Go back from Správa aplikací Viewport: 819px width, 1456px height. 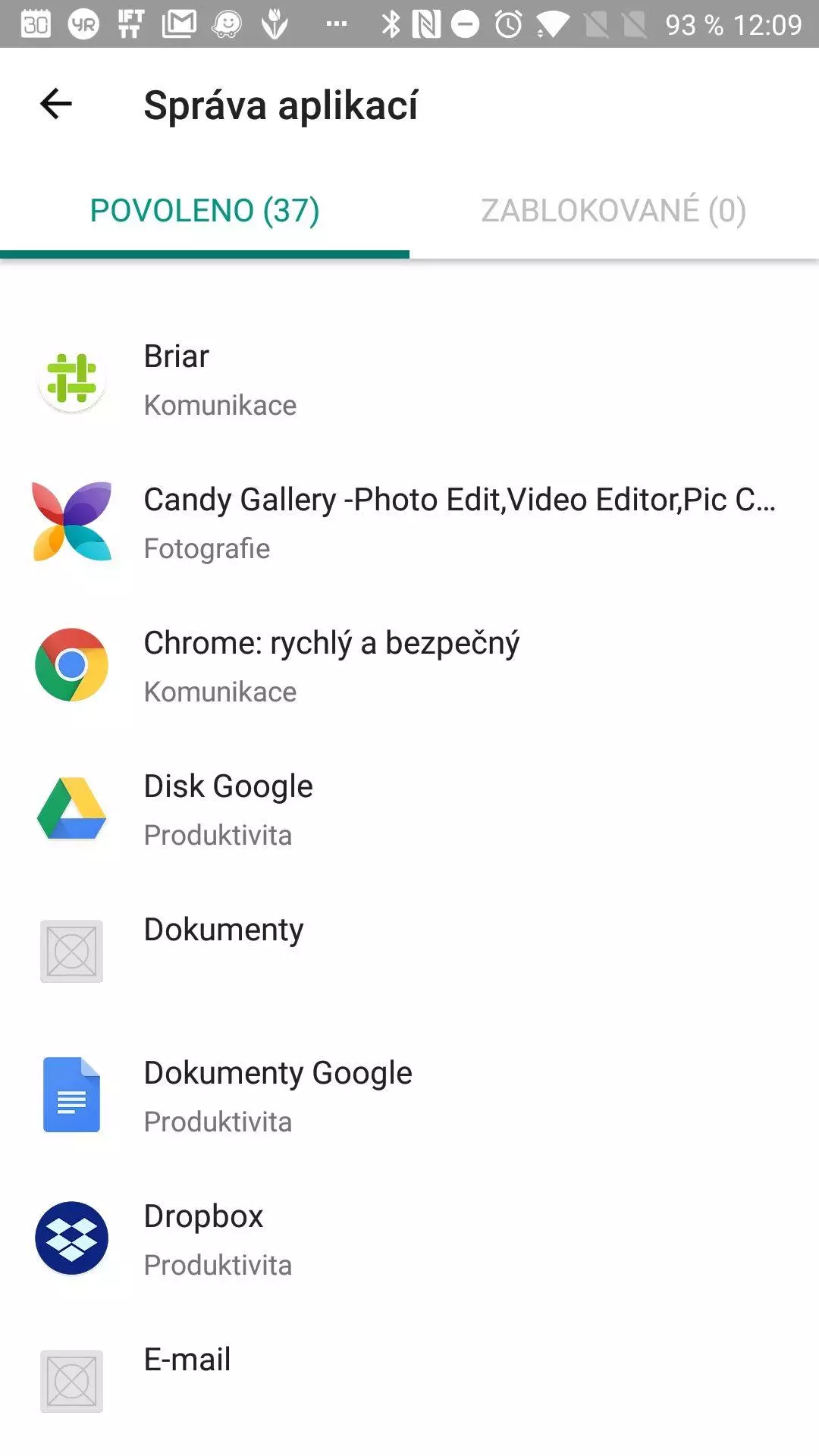(x=56, y=104)
